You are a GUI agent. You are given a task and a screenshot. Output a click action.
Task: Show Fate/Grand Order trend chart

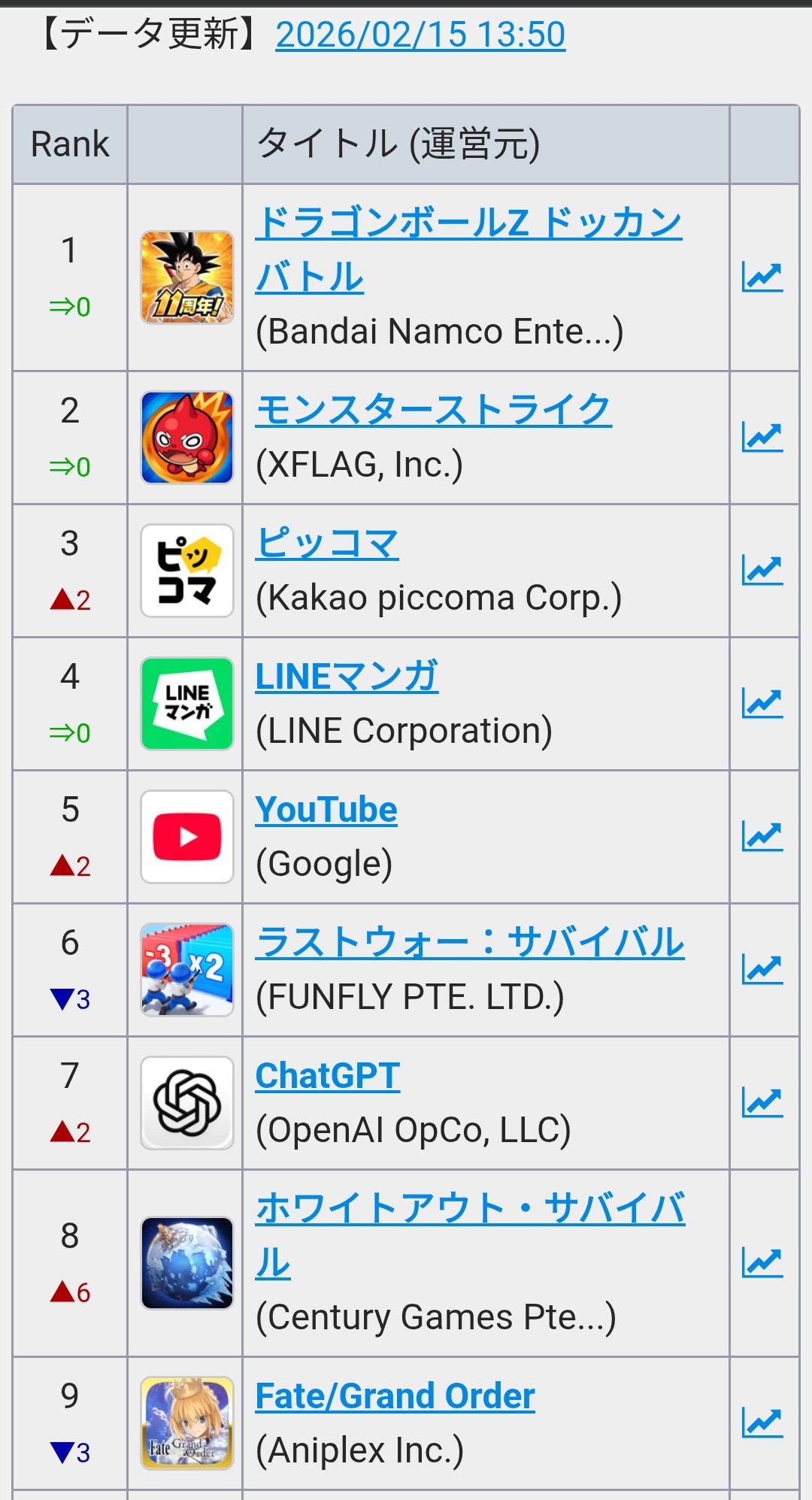pos(762,1423)
